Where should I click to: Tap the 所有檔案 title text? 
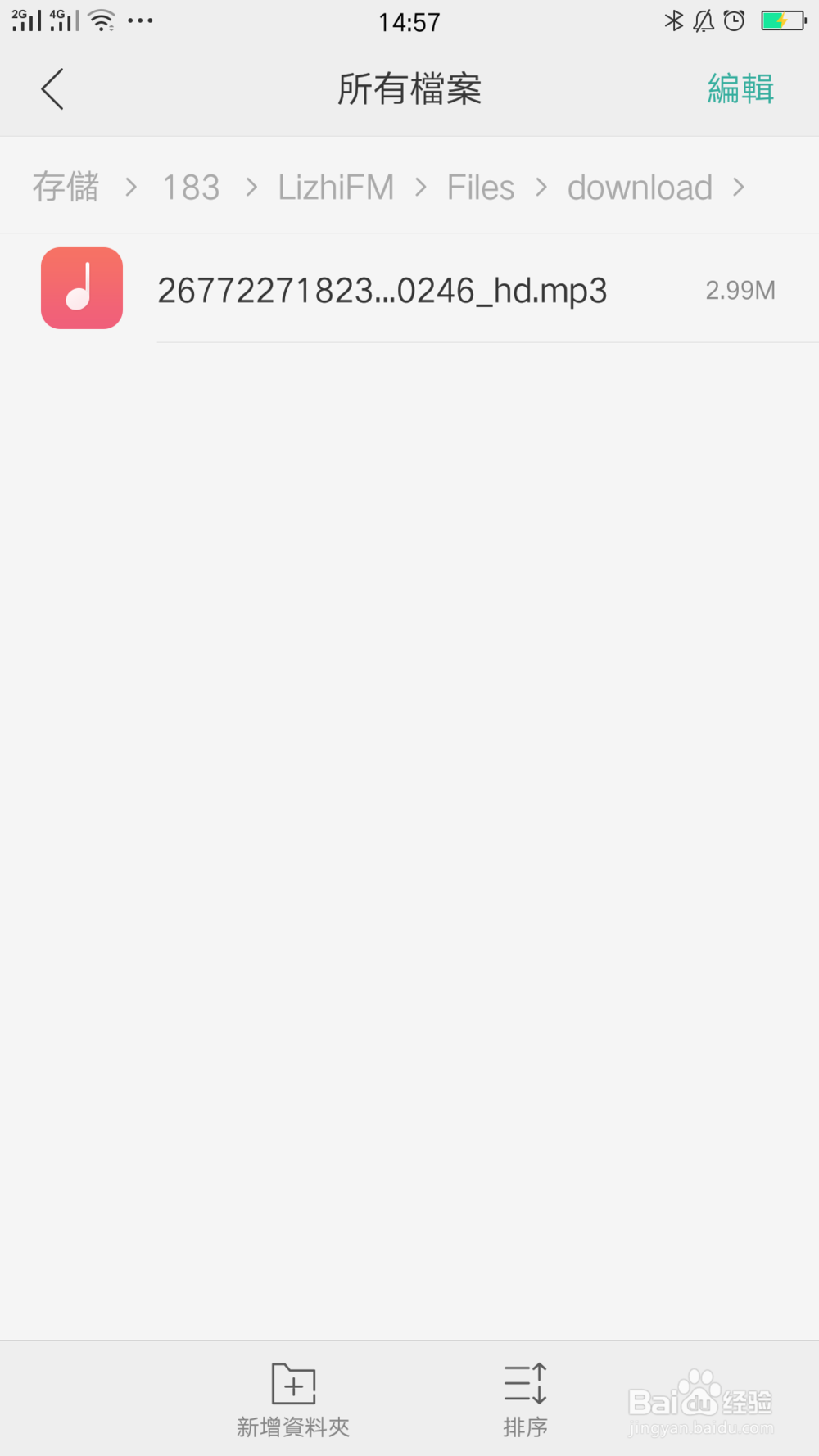[409, 89]
